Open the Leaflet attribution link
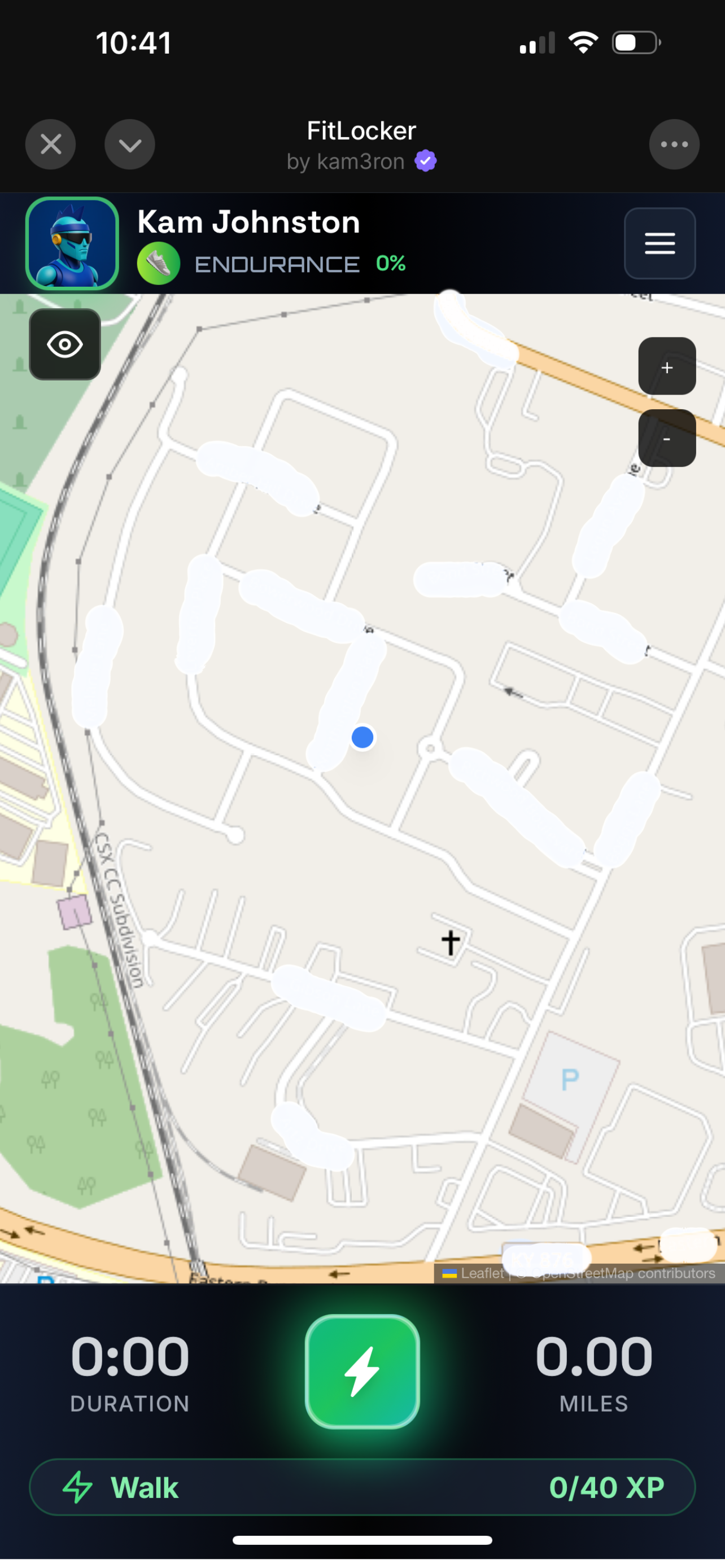 (482, 1273)
